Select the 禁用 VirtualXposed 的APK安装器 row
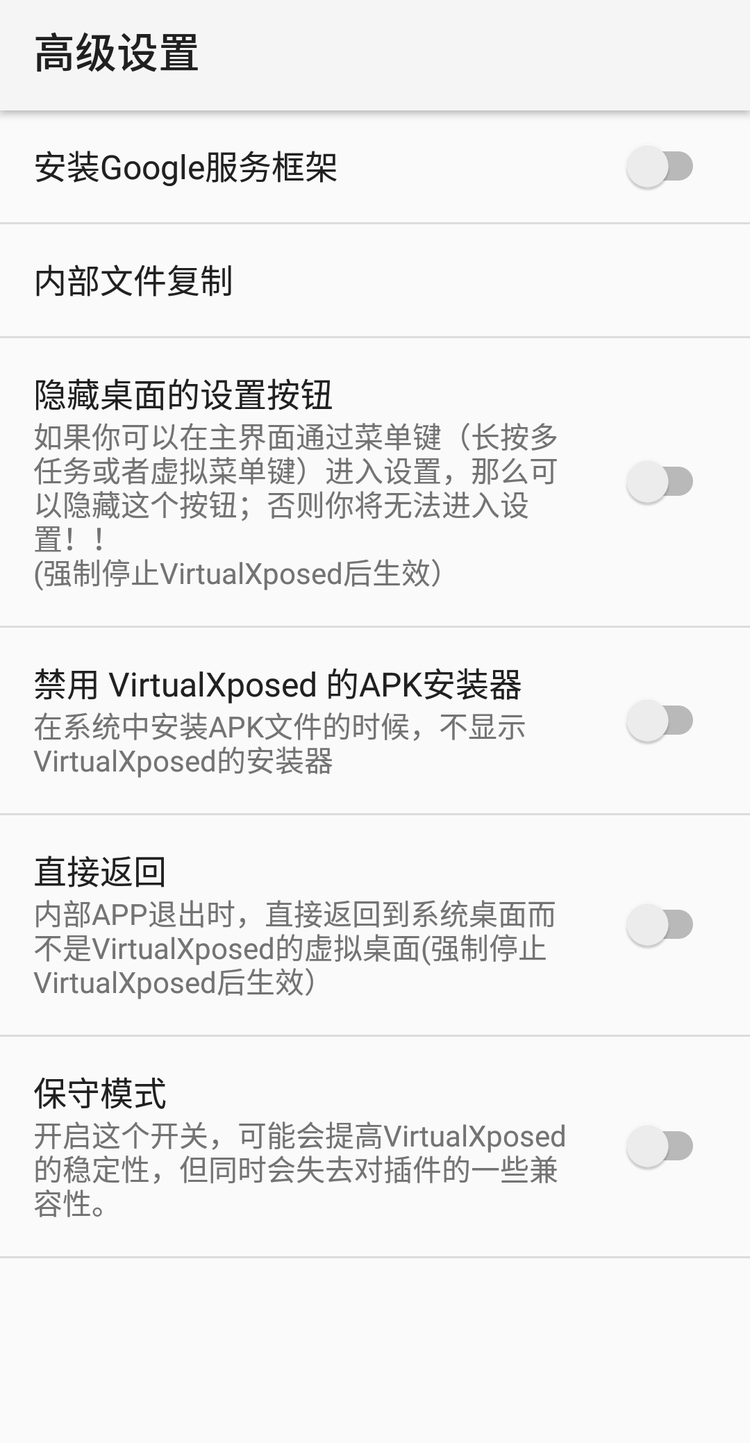The height and width of the screenshot is (1443, 750). 300,720
